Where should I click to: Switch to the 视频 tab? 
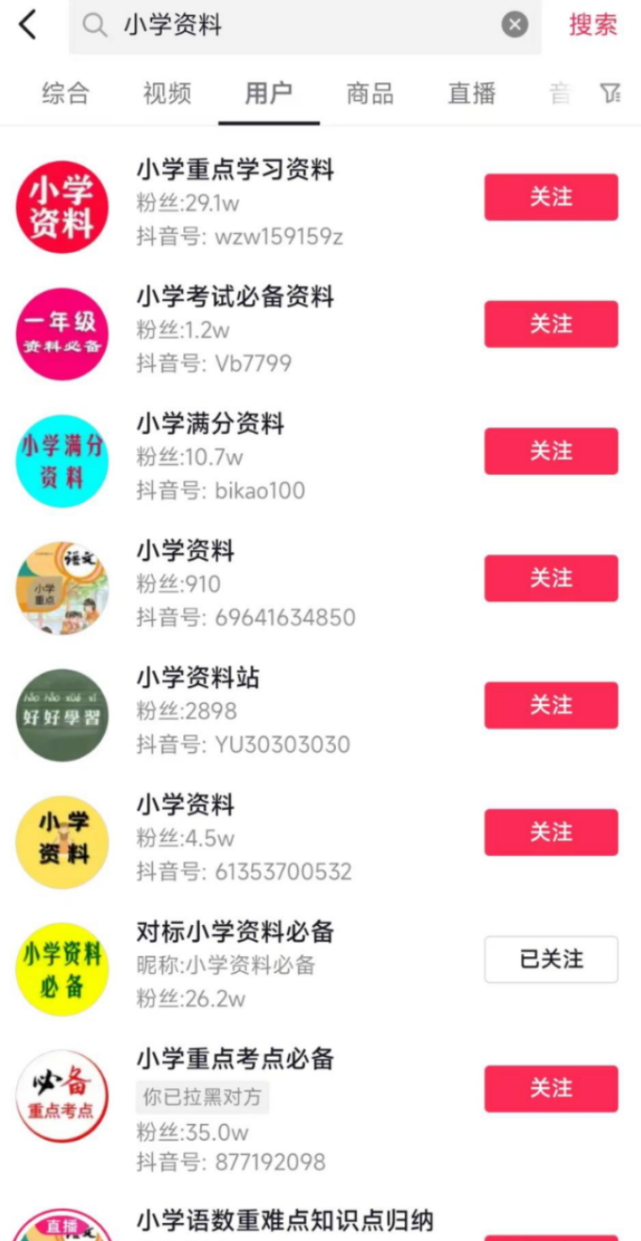coord(167,94)
